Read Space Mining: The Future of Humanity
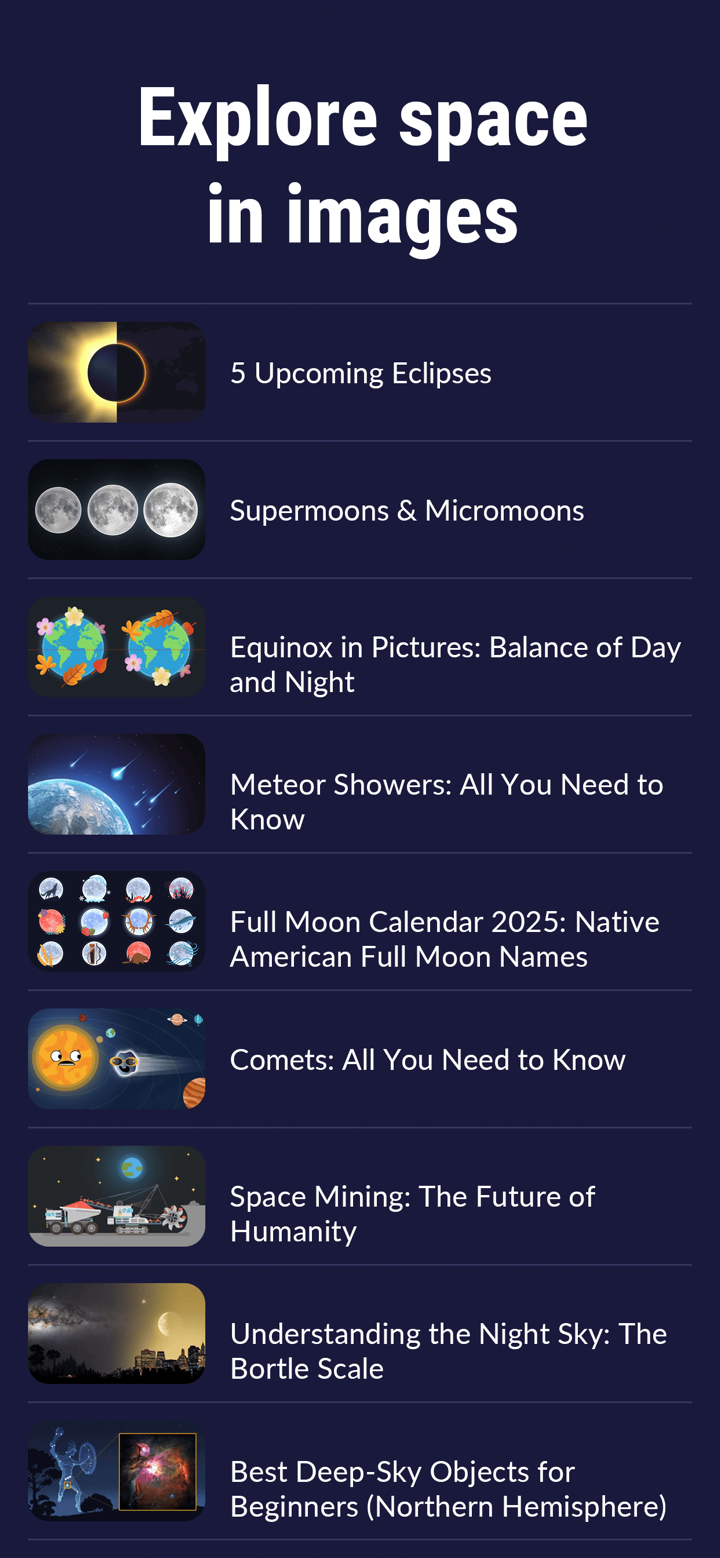Viewport: 720px width, 1558px height. click(x=412, y=1197)
